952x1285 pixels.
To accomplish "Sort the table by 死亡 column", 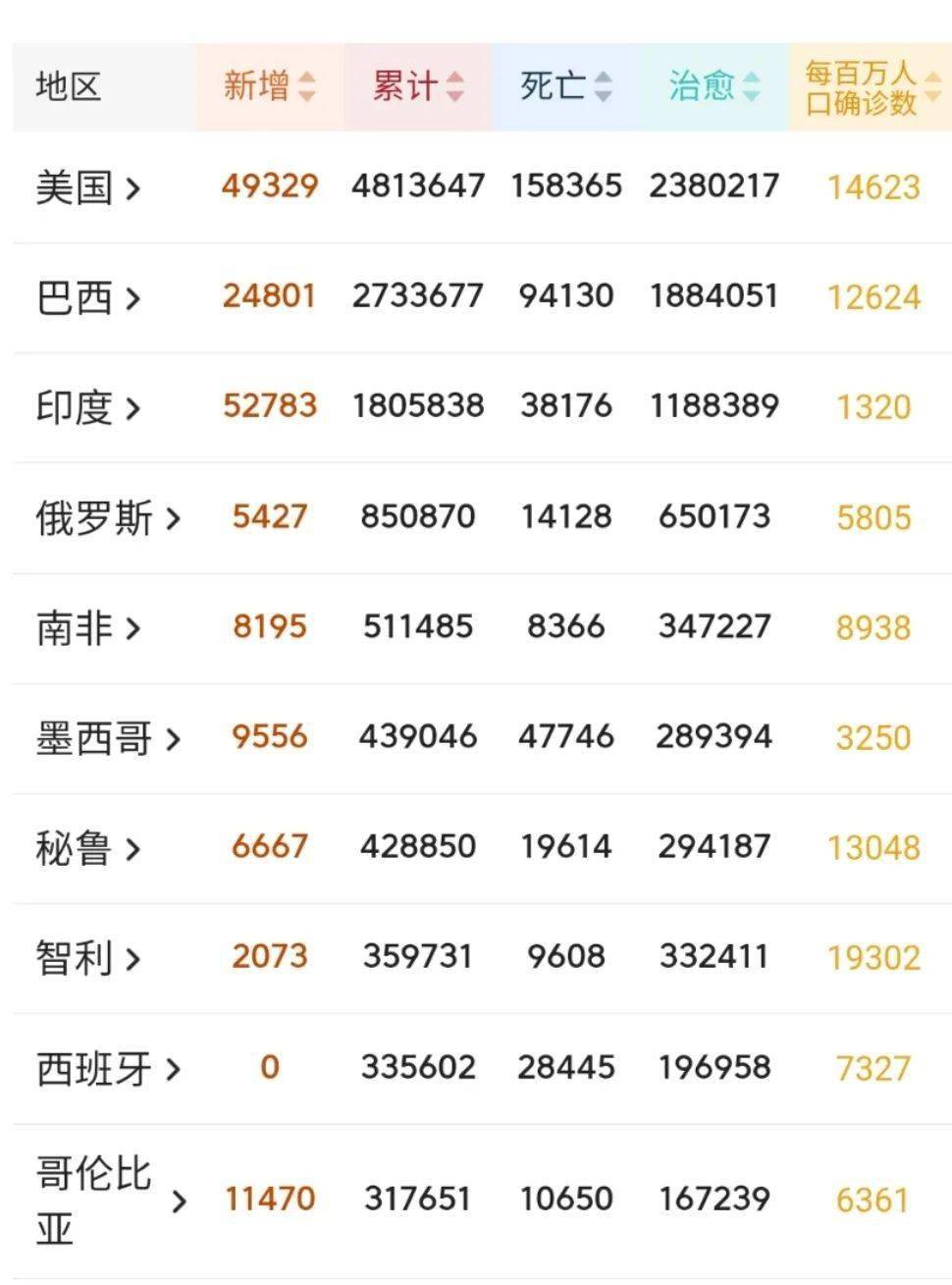I will (x=565, y=86).
